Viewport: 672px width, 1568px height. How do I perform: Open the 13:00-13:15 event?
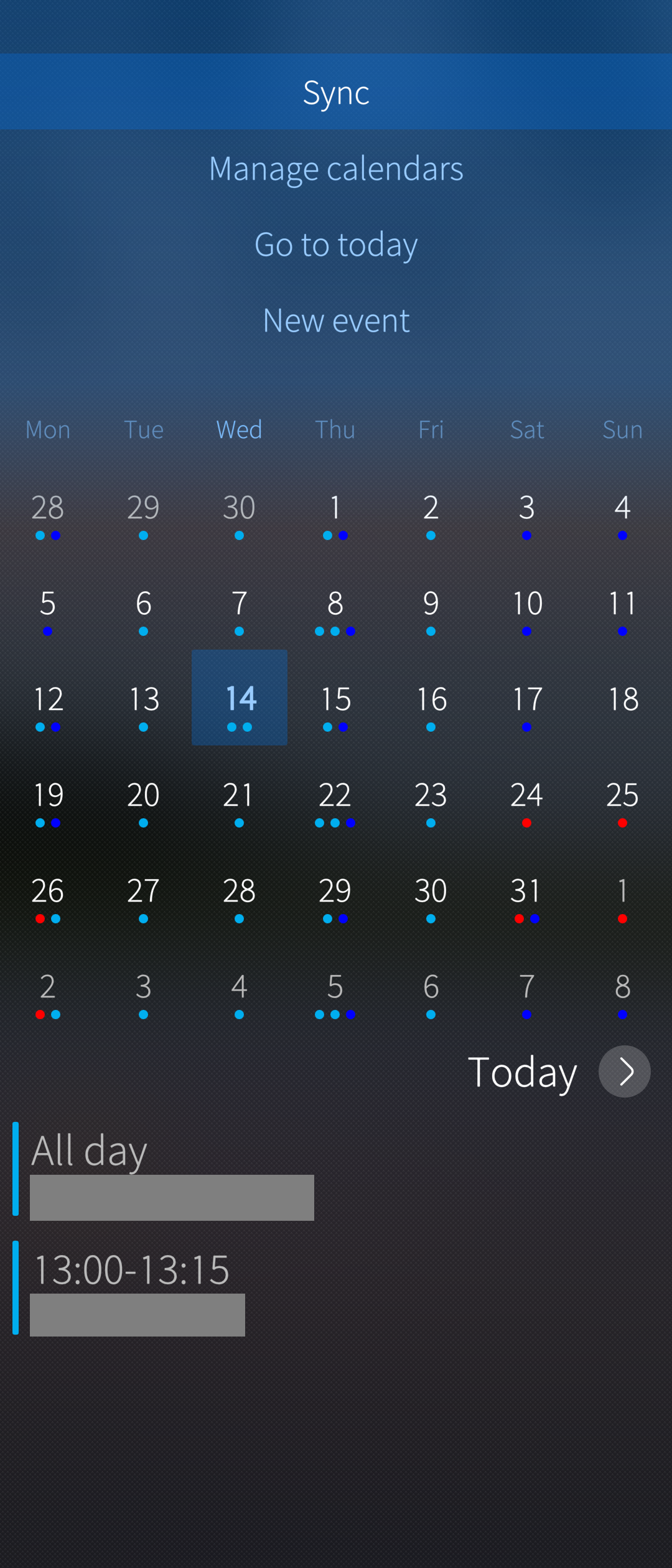tap(137, 1288)
